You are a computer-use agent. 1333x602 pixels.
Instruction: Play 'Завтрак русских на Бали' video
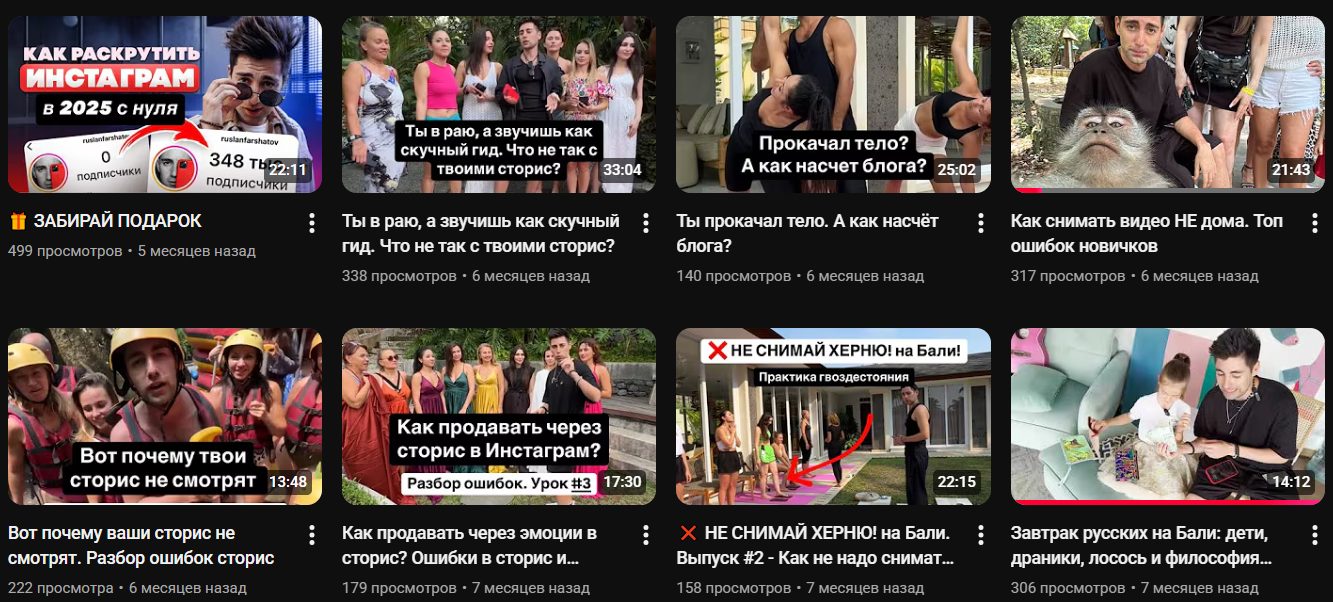point(1167,416)
